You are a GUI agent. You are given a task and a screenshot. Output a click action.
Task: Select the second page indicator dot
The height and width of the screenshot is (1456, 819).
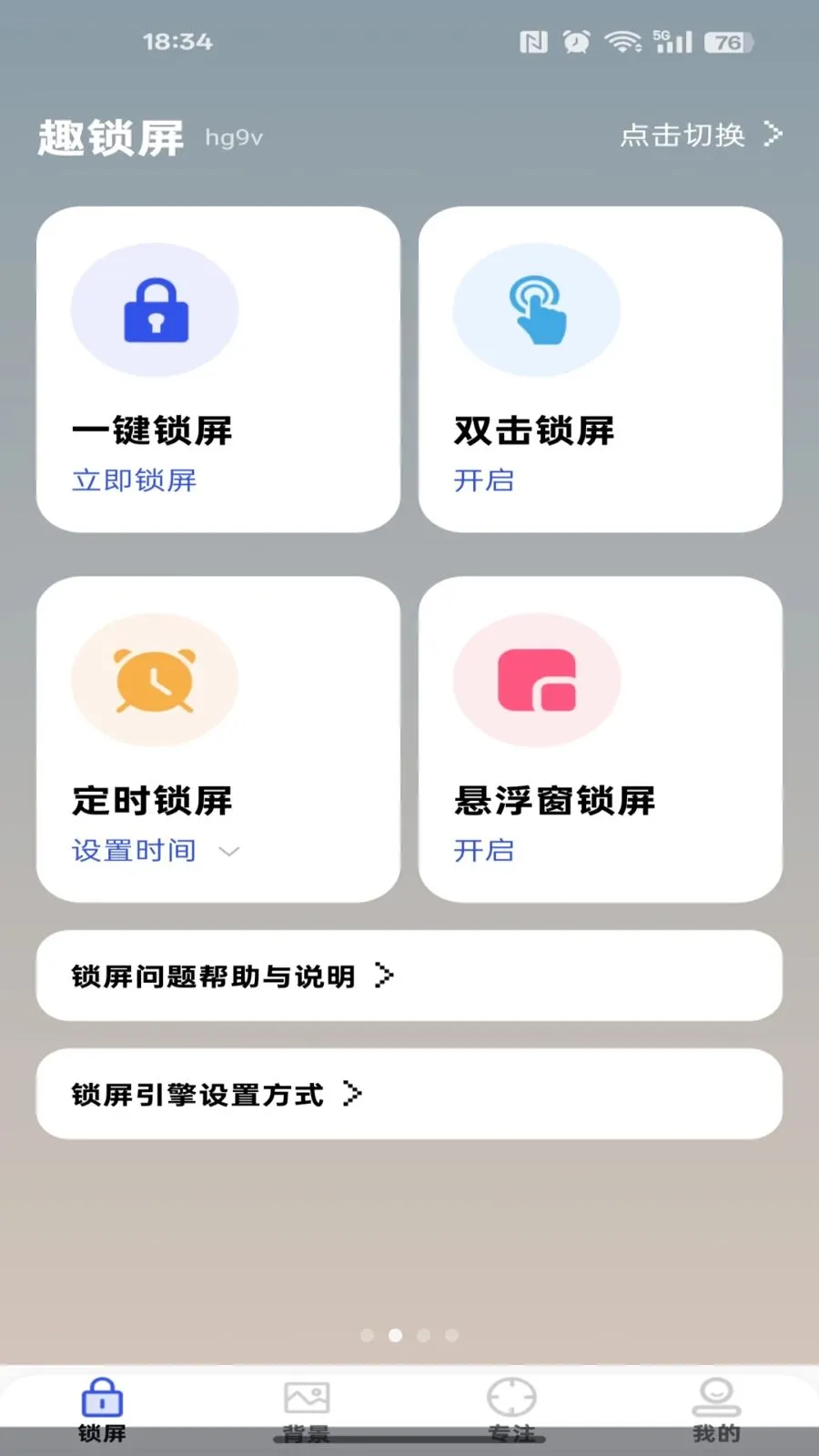[395, 1336]
